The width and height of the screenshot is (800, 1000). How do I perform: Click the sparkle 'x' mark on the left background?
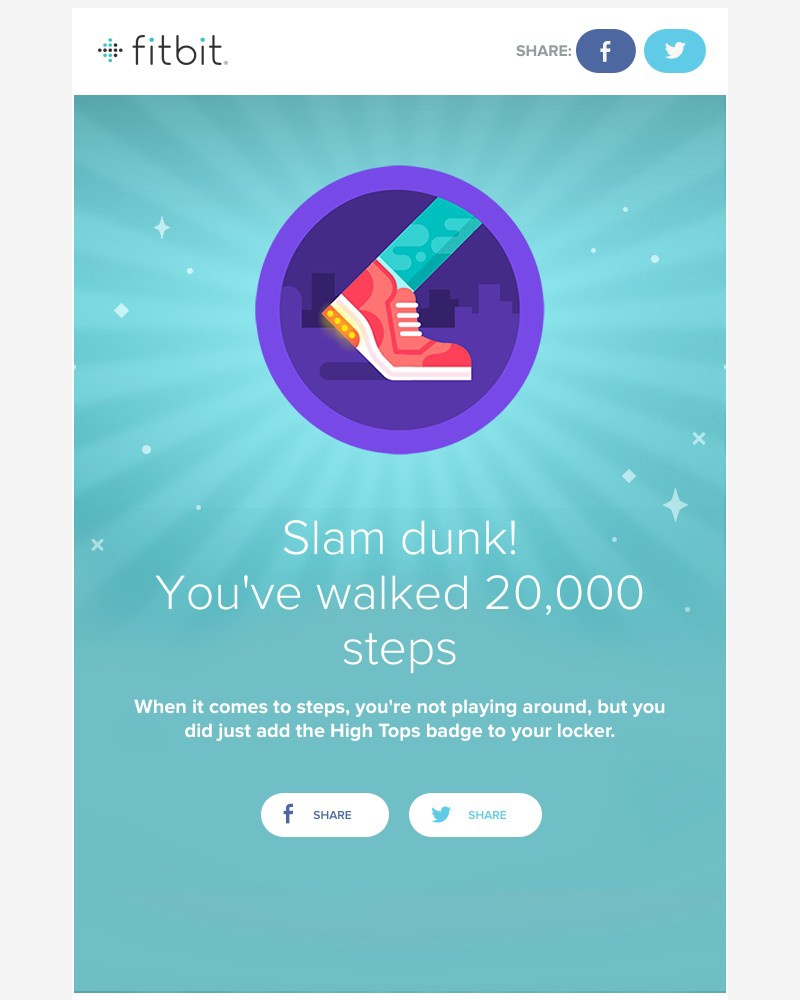click(x=96, y=545)
